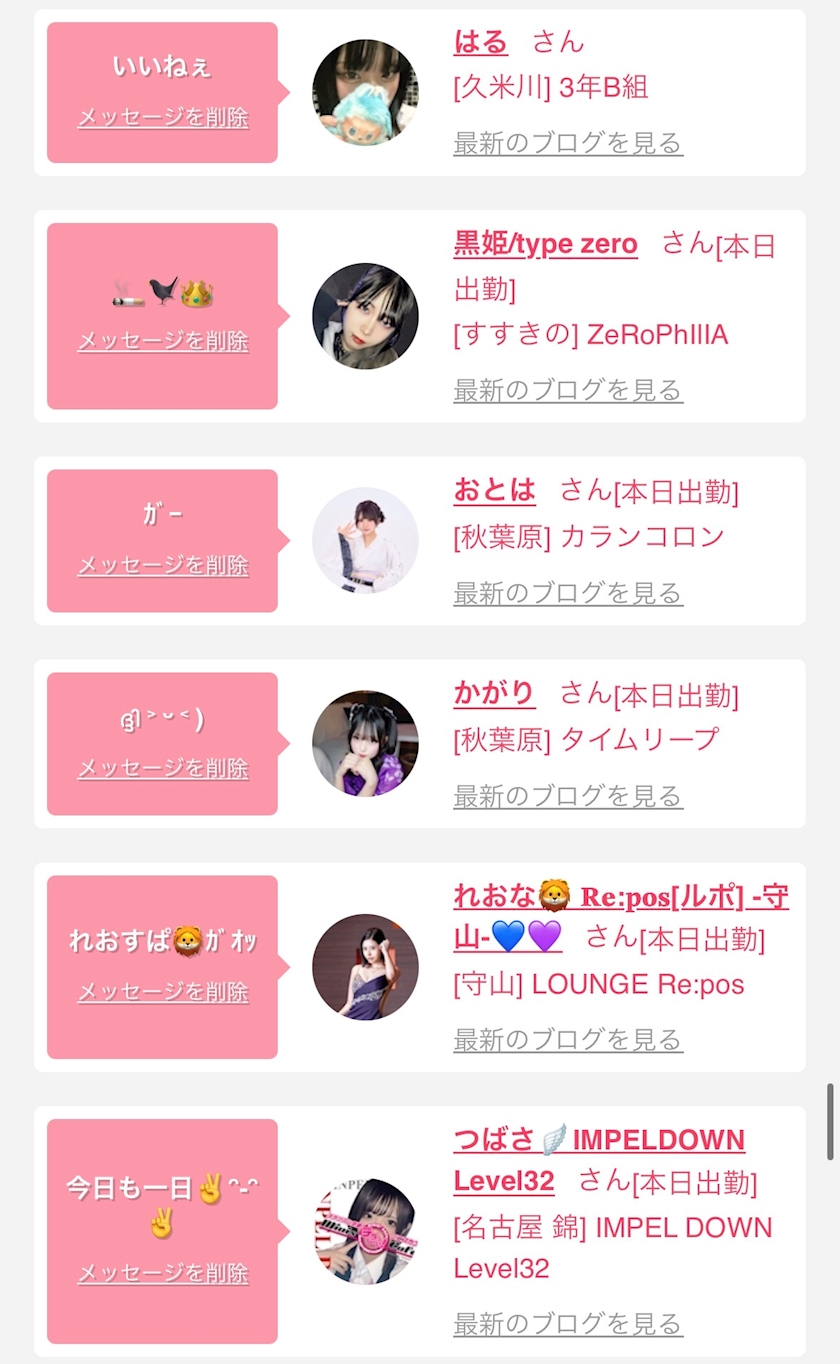Tap かがり's round profile photo
This screenshot has height=1364, width=840.
[x=365, y=744]
